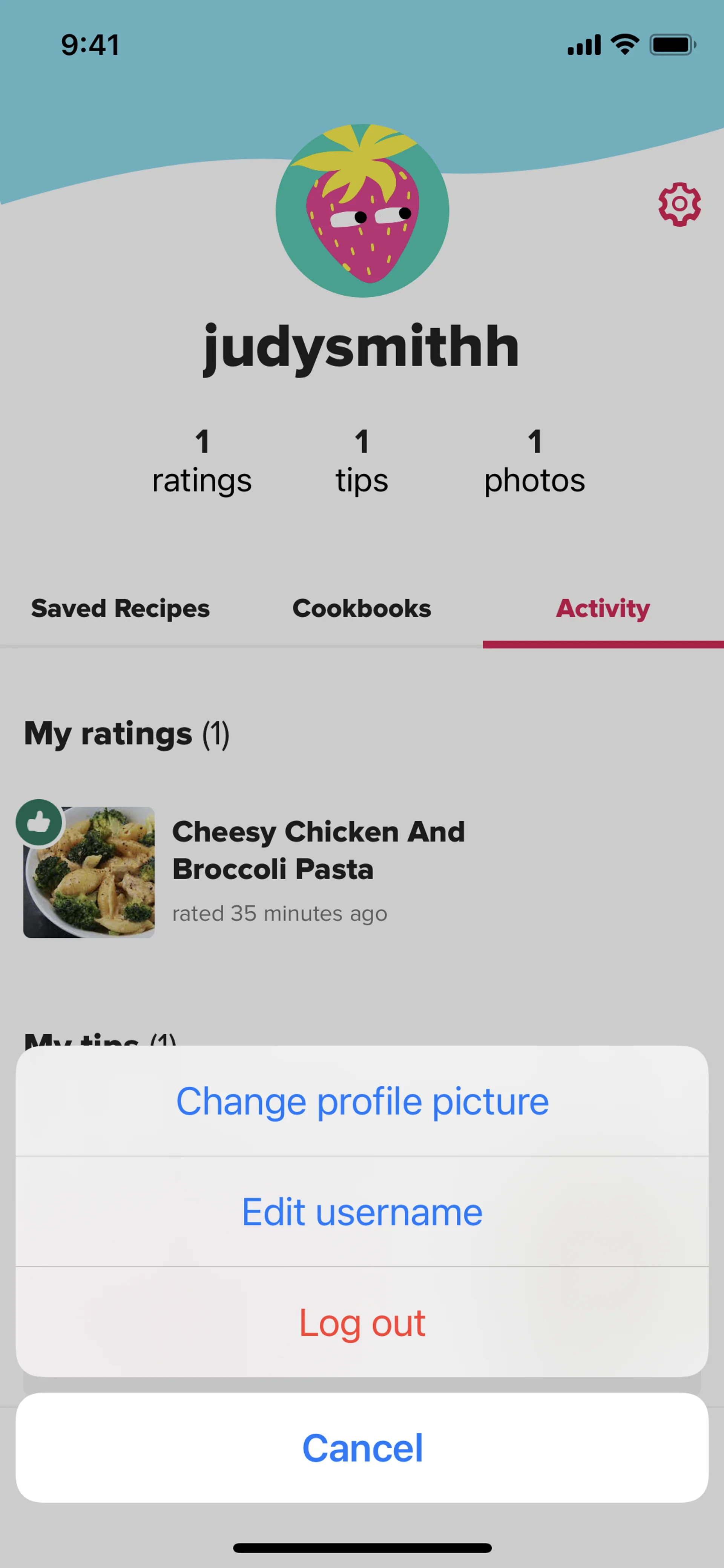
Task: Open the settings gear icon
Action: pos(679,204)
